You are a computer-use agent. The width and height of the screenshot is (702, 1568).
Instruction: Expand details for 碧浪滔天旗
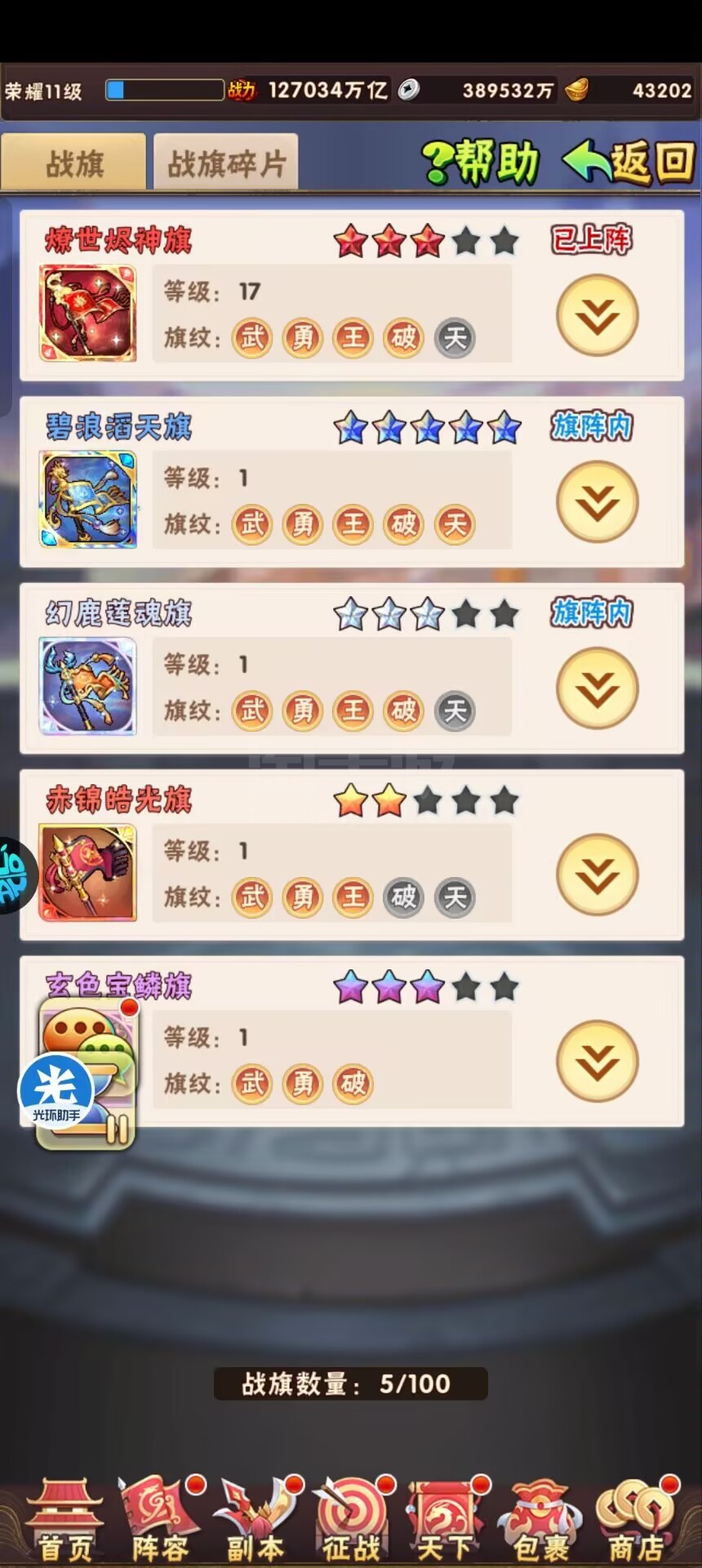(x=598, y=502)
